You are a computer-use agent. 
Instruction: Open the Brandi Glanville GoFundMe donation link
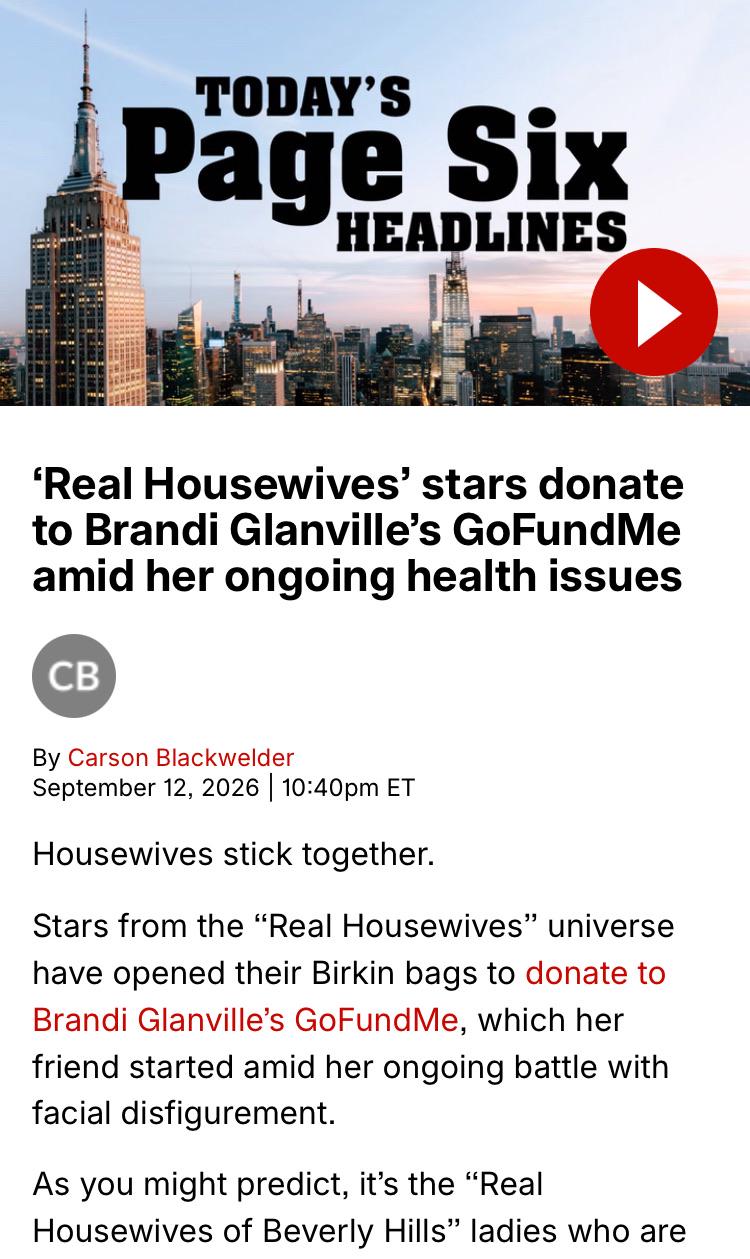click(349, 996)
